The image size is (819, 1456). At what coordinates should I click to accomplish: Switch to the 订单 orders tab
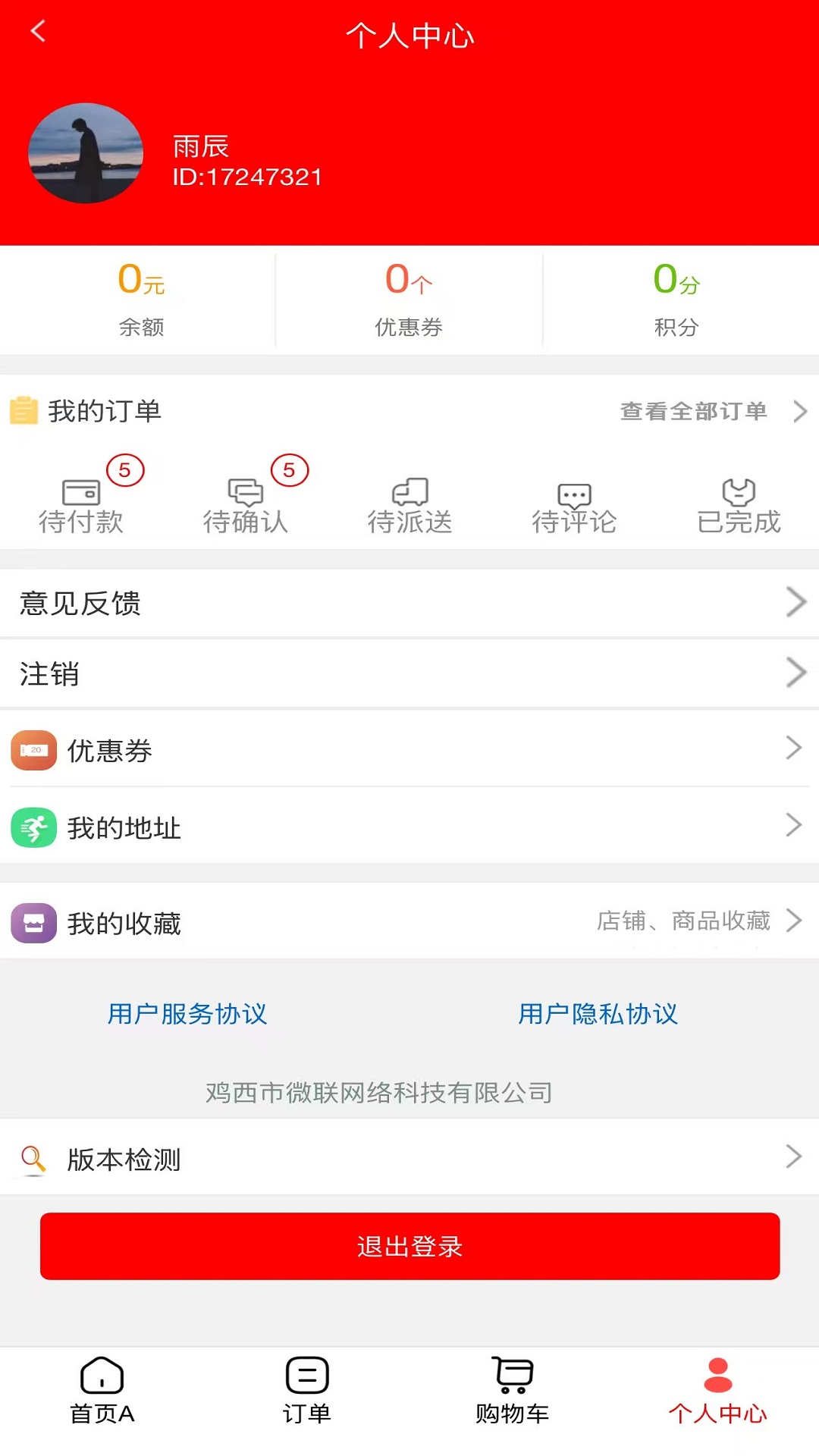307,1395
